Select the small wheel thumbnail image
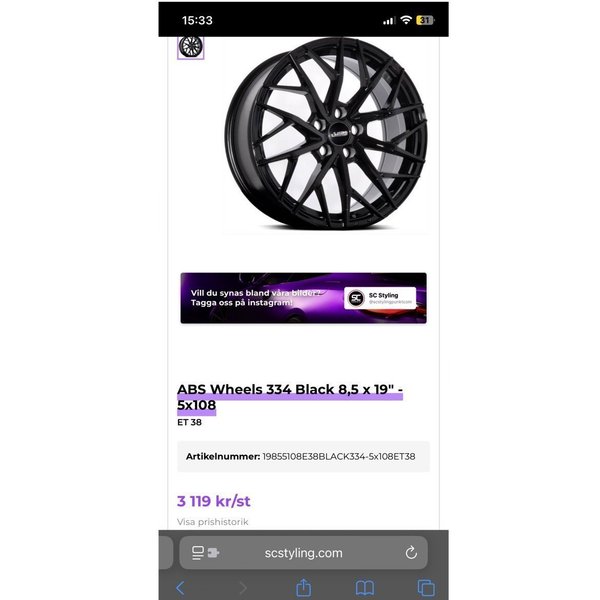The image size is (600, 600). coord(190,47)
